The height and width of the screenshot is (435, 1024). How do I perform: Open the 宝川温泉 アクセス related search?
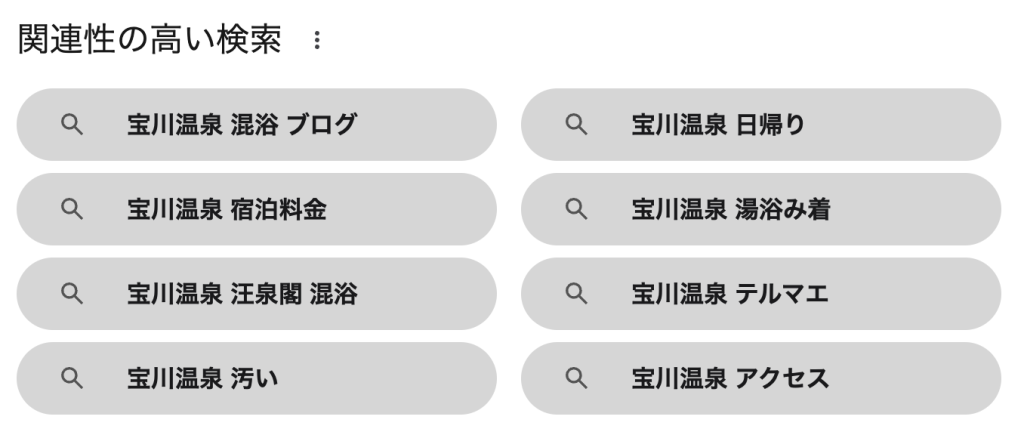click(760, 378)
